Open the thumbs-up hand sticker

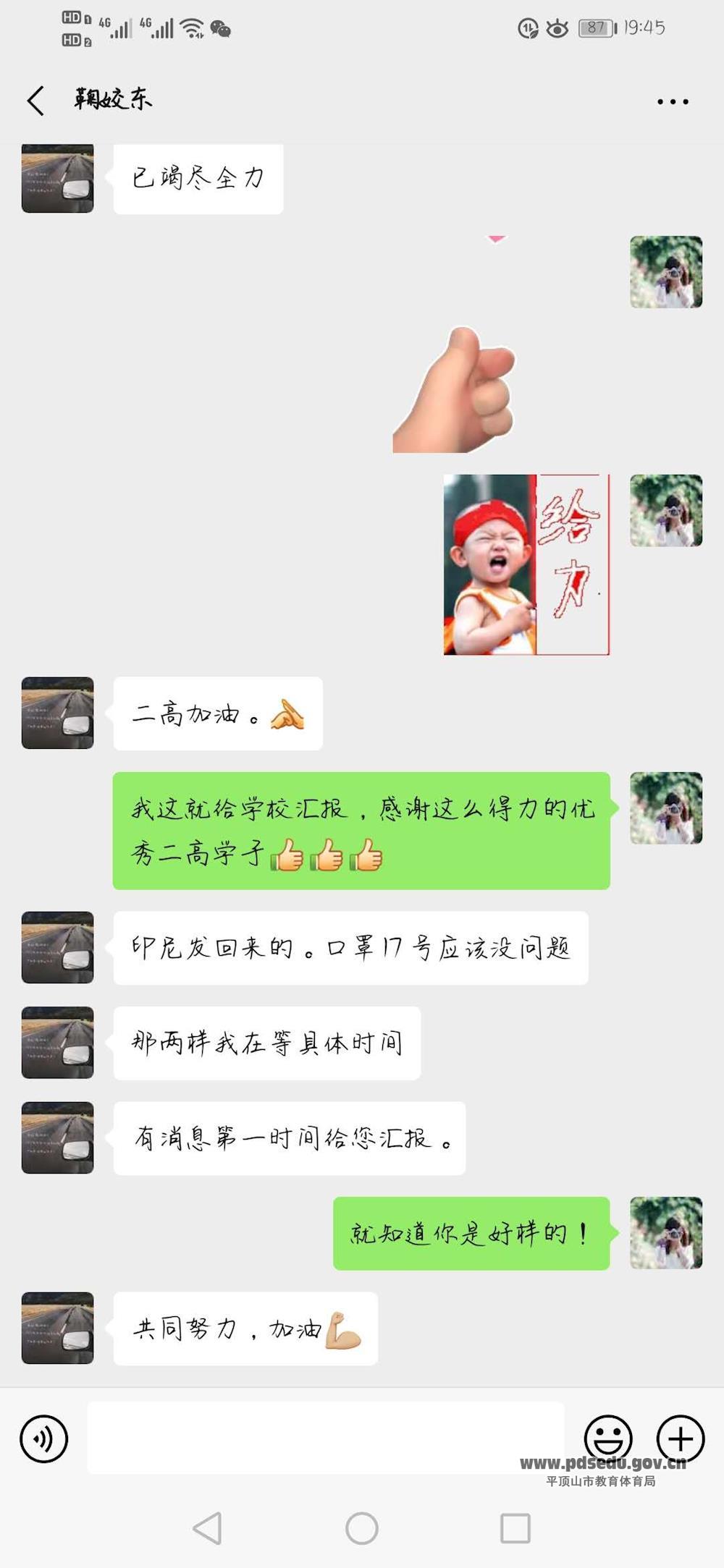pyautogui.click(x=455, y=391)
